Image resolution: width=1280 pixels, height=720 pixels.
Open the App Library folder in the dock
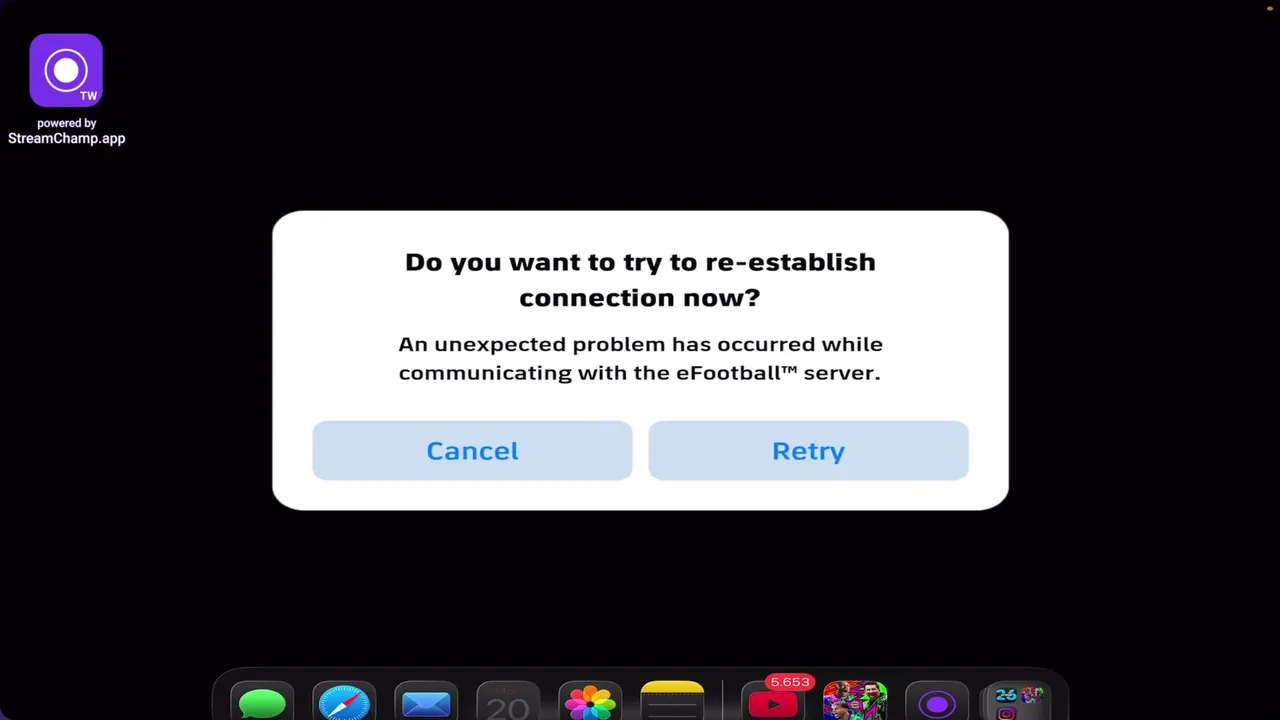1018,703
